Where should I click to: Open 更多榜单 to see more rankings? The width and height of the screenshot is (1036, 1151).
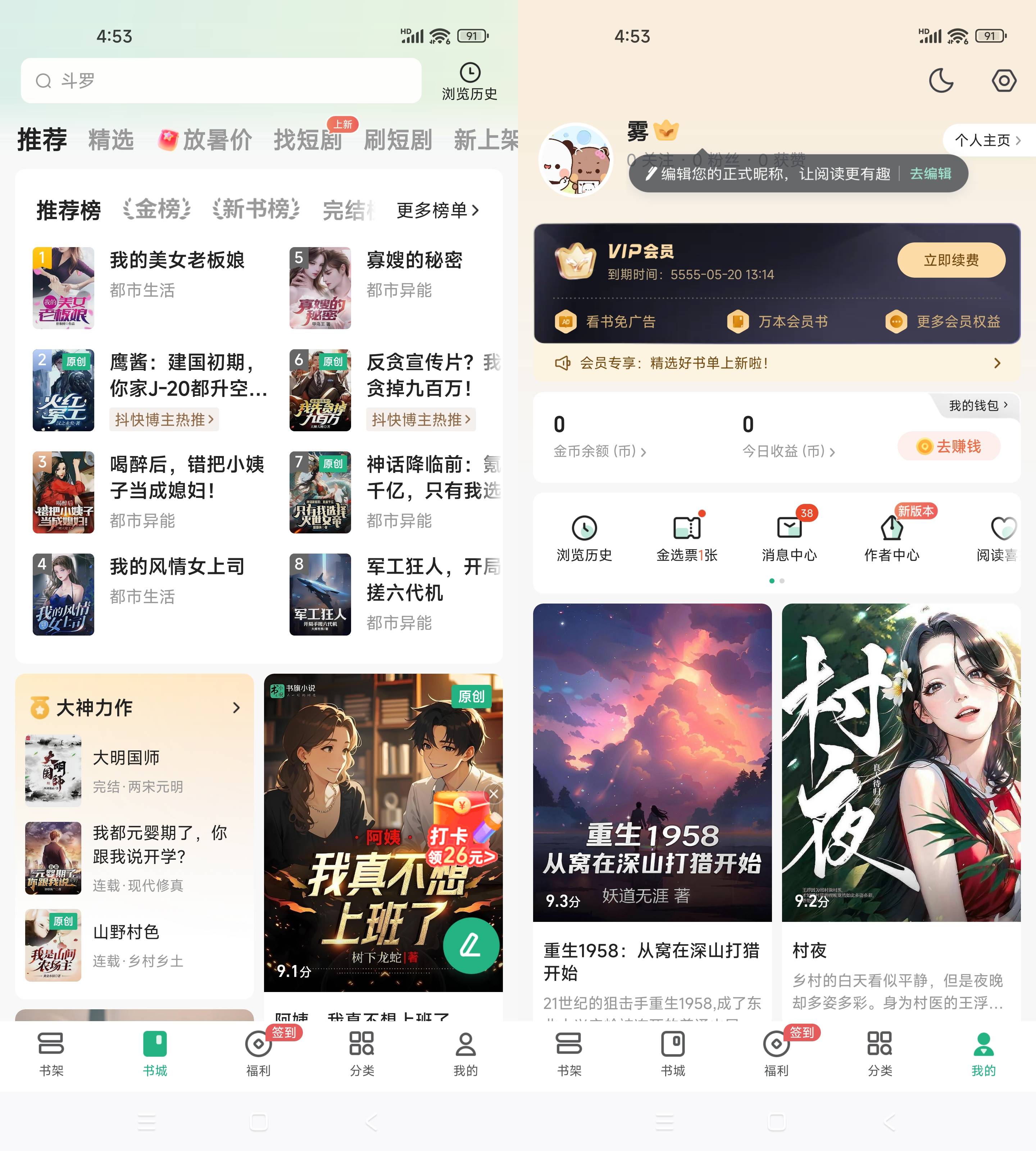click(x=437, y=211)
